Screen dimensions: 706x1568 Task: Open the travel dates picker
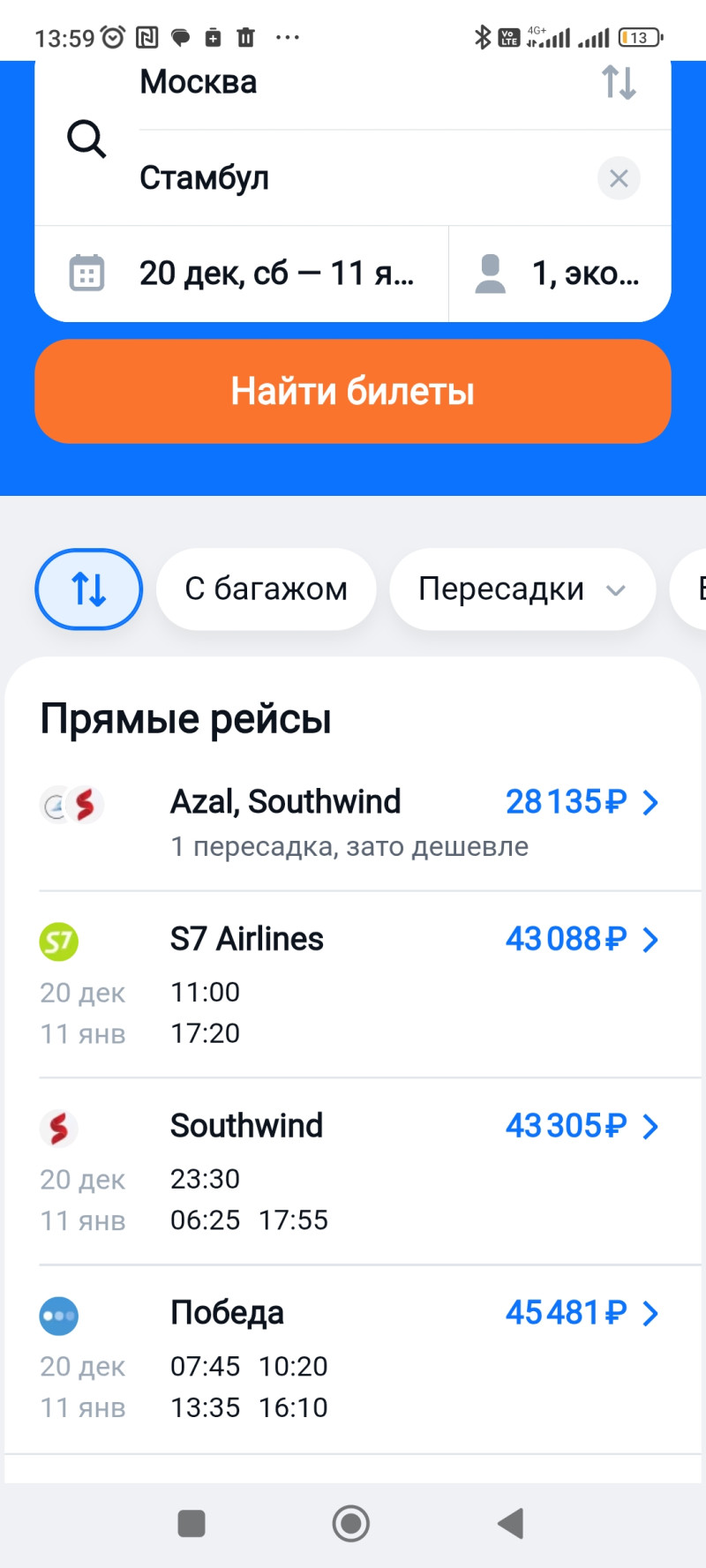242,274
